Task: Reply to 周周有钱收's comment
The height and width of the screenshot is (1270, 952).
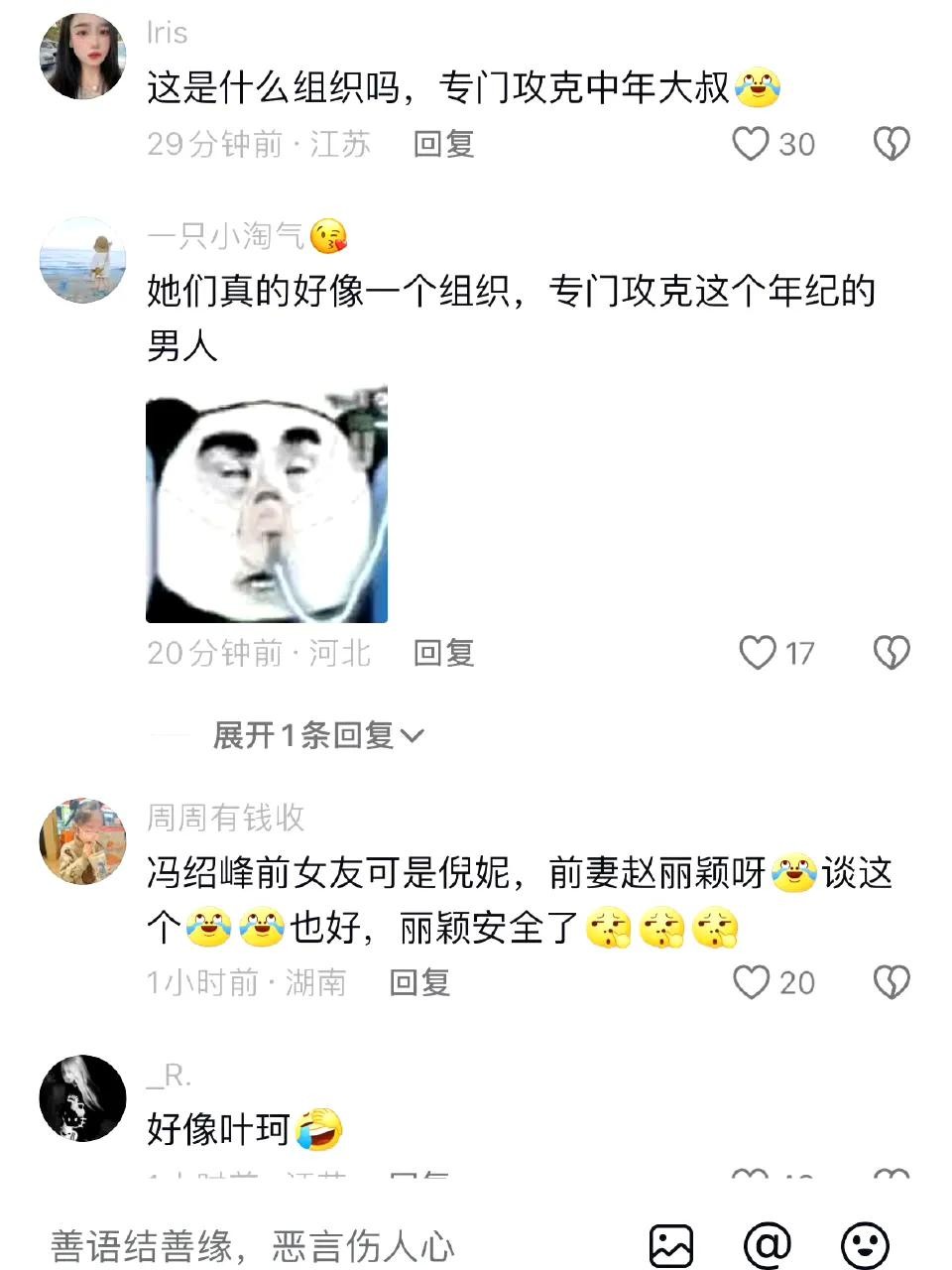Action: (x=419, y=982)
